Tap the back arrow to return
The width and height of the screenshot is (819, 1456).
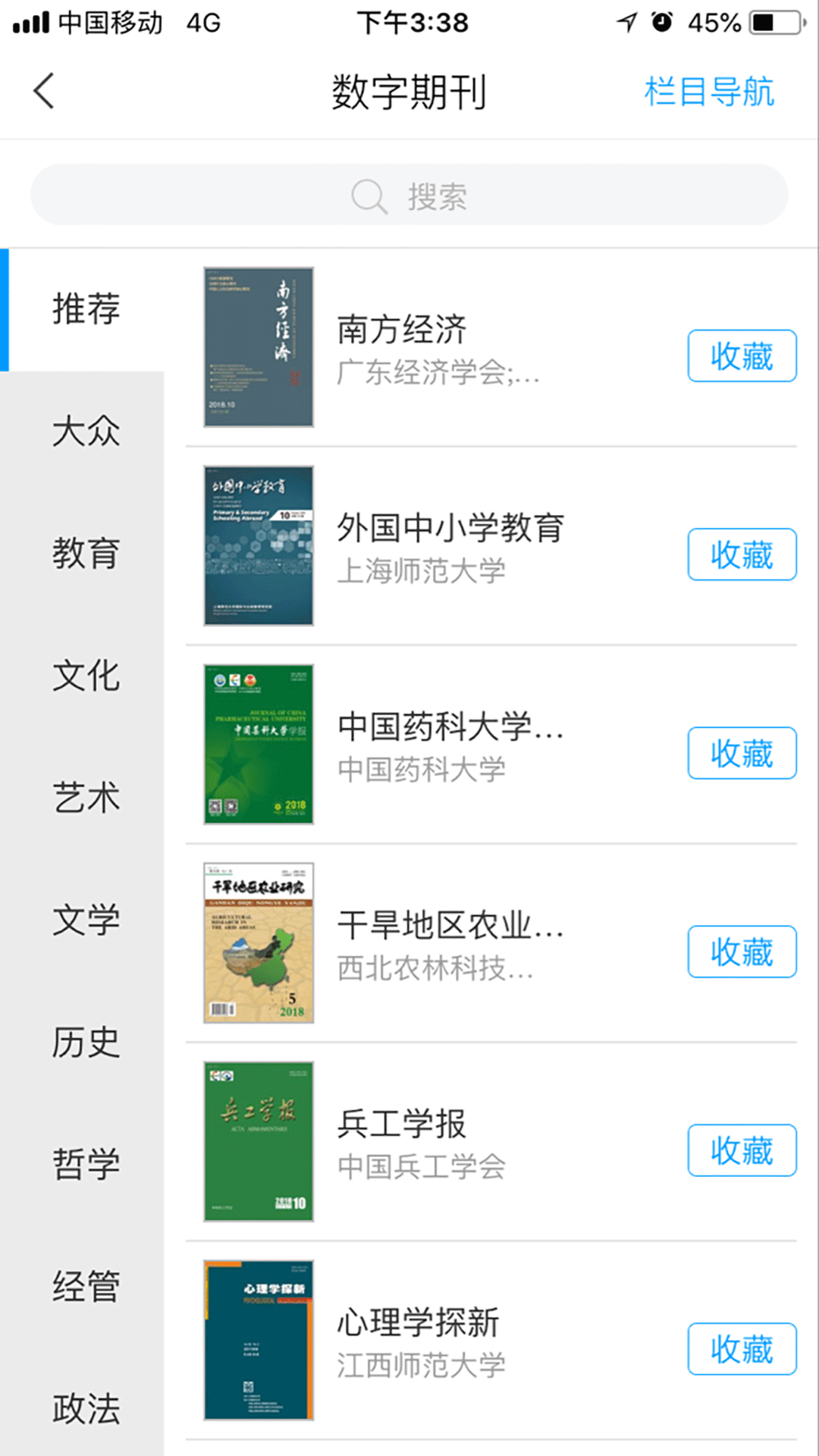43,90
